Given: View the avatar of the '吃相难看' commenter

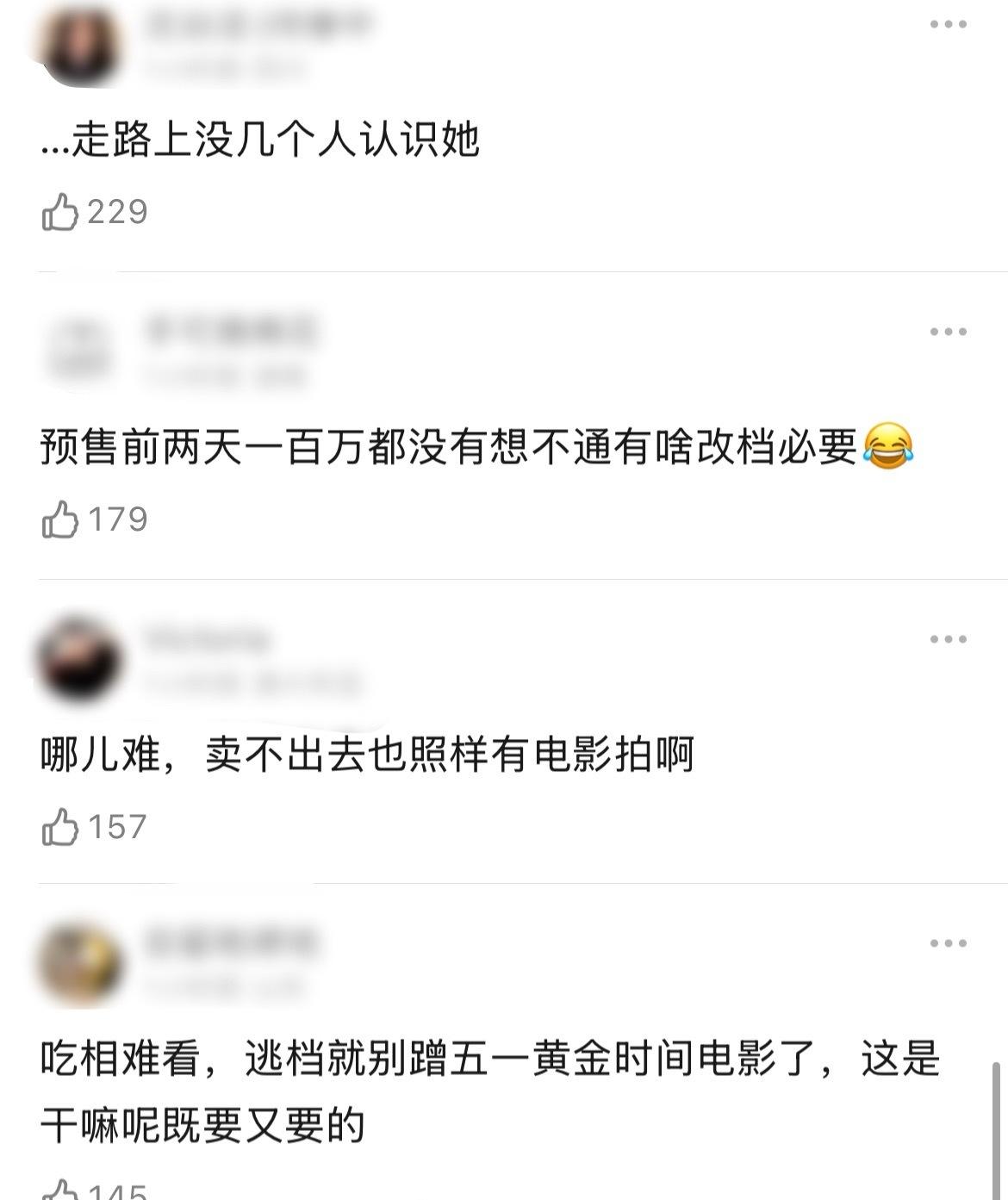Looking at the screenshot, I should tap(79, 965).
